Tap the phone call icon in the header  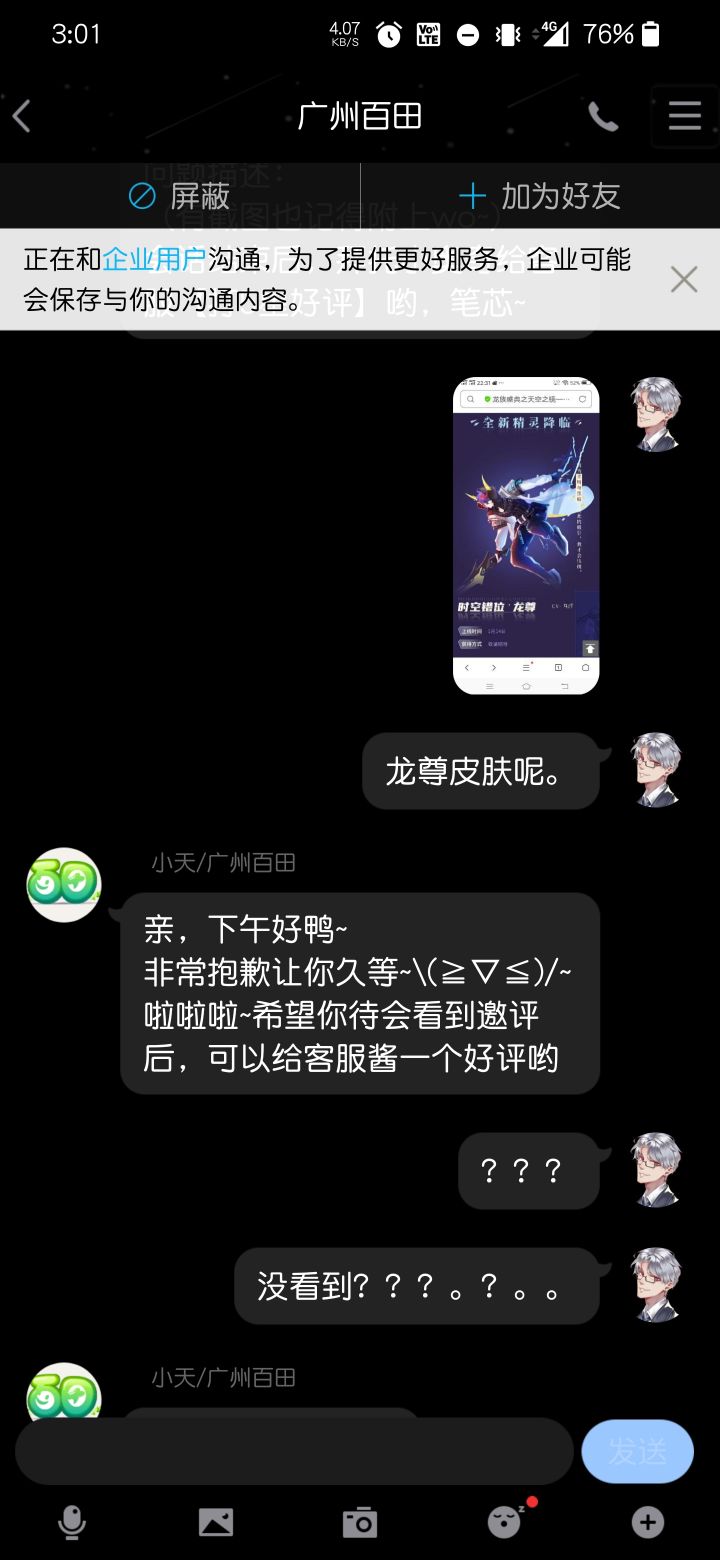(602, 115)
